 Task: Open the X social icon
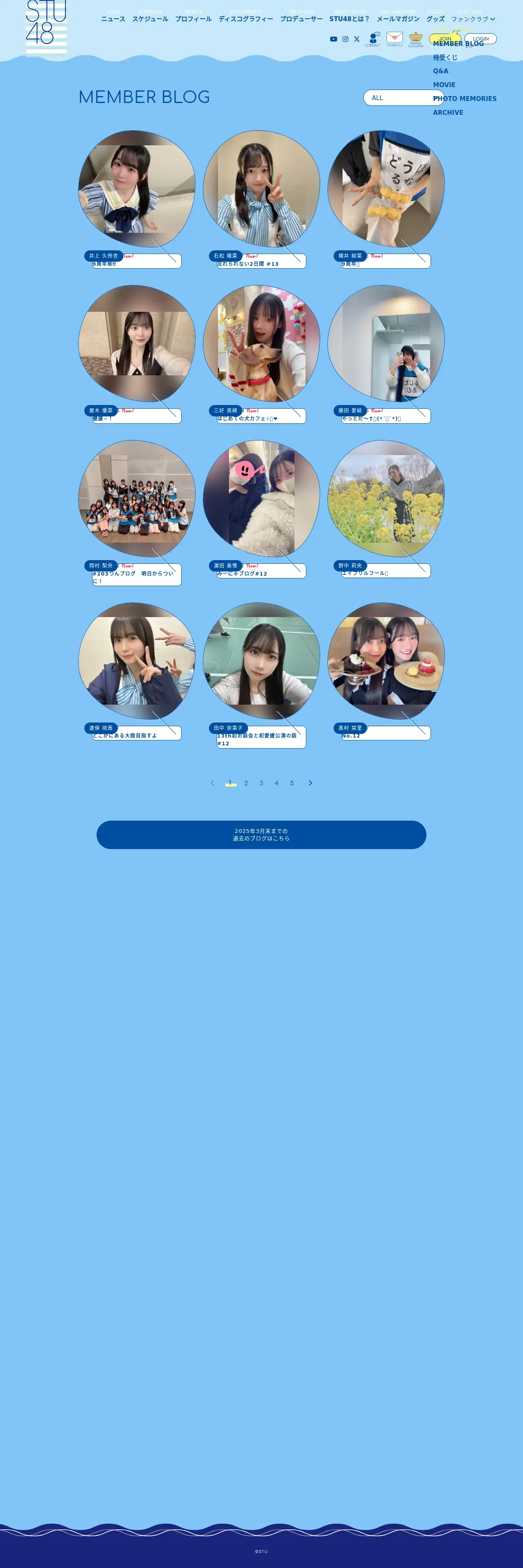pos(357,39)
